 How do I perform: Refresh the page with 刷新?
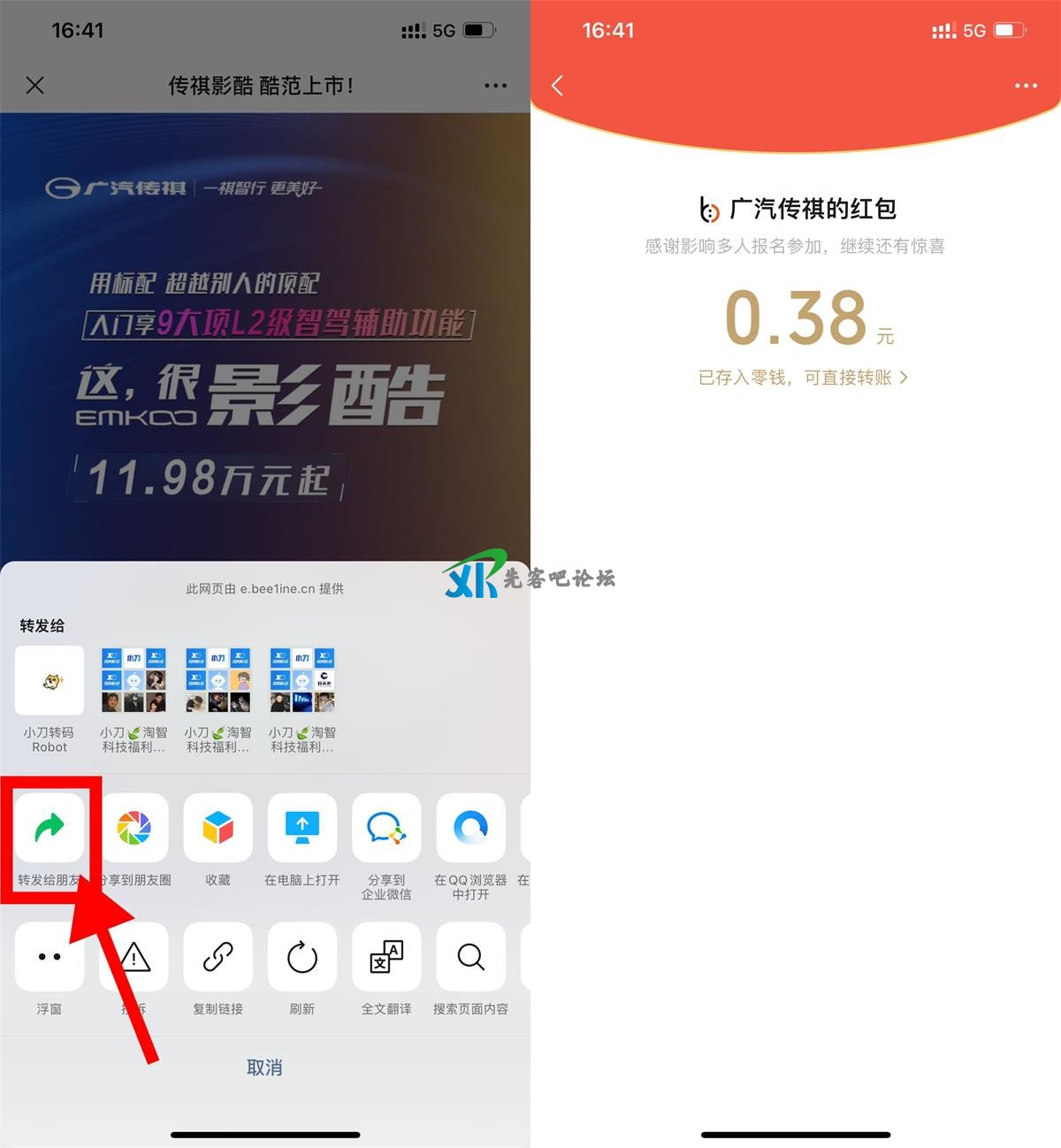click(x=302, y=957)
